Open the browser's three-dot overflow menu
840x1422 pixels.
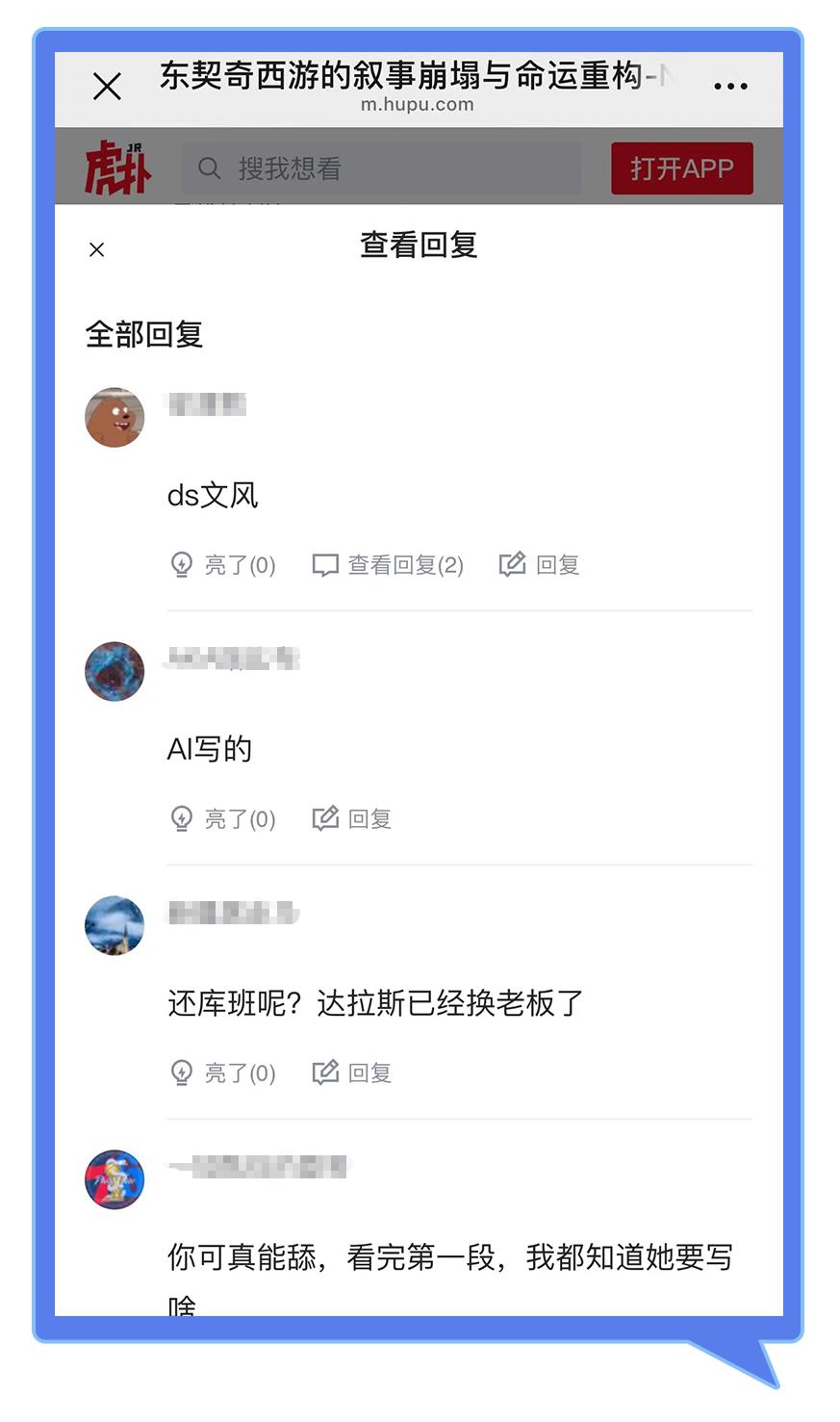(730, 87)
